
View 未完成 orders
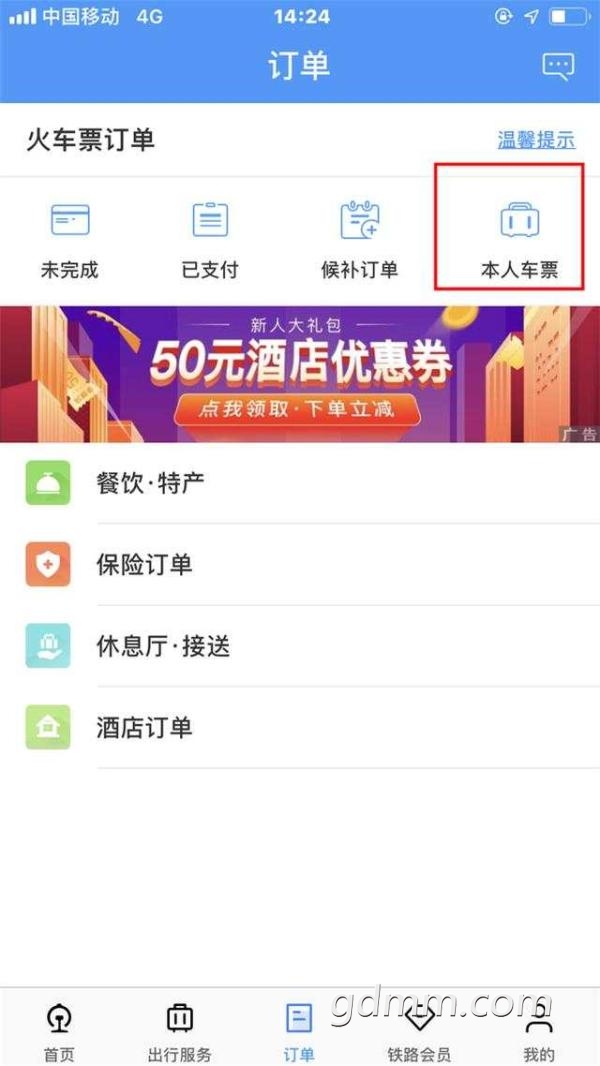pyautogui.click(x=69, y=240)
